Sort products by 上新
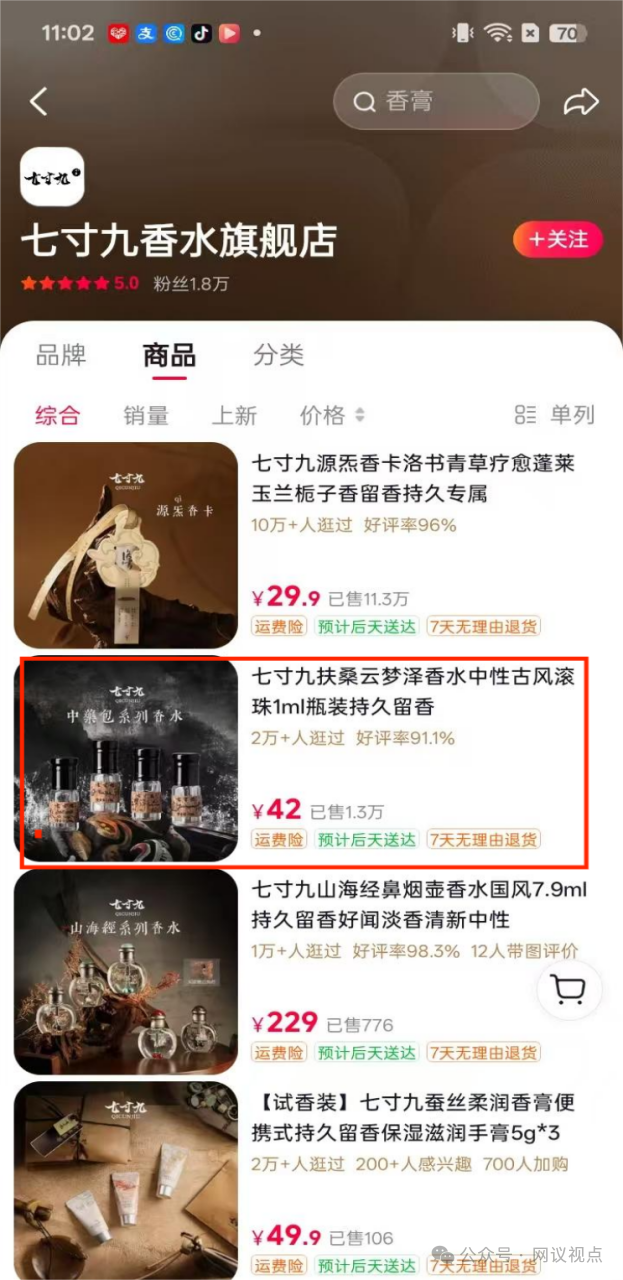 [234, 415]
